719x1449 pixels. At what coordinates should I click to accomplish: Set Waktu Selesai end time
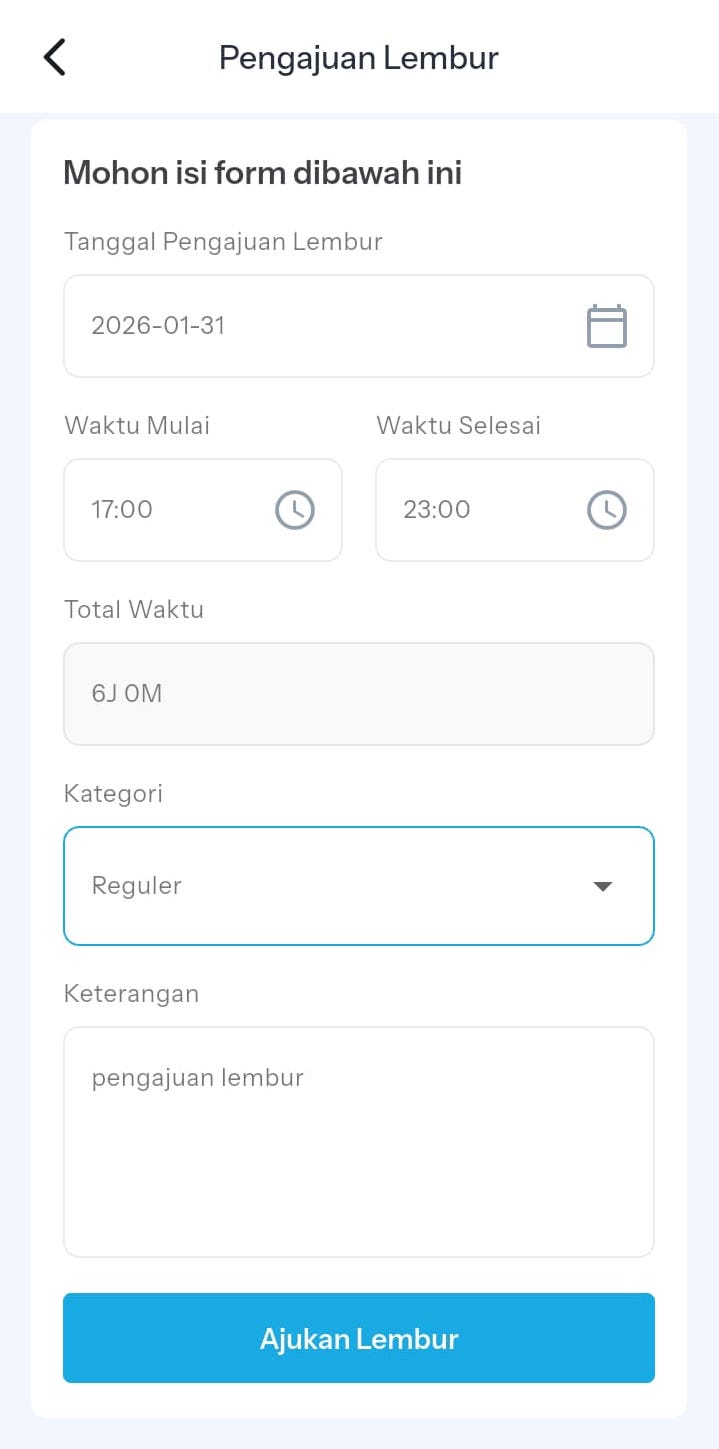tap(514, 510)
